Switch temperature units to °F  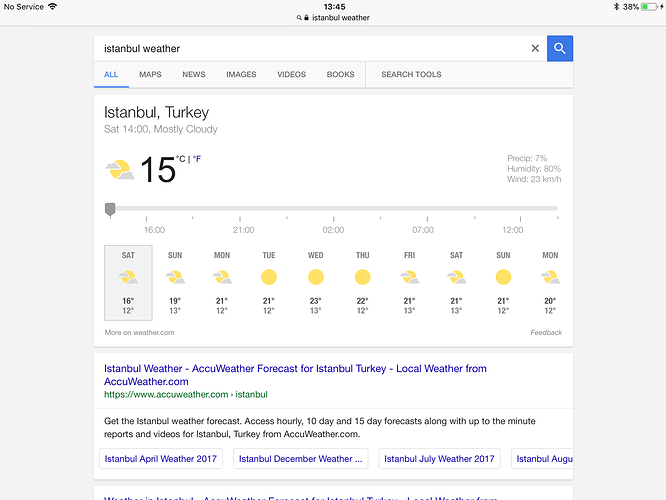(x=198, y=159)
